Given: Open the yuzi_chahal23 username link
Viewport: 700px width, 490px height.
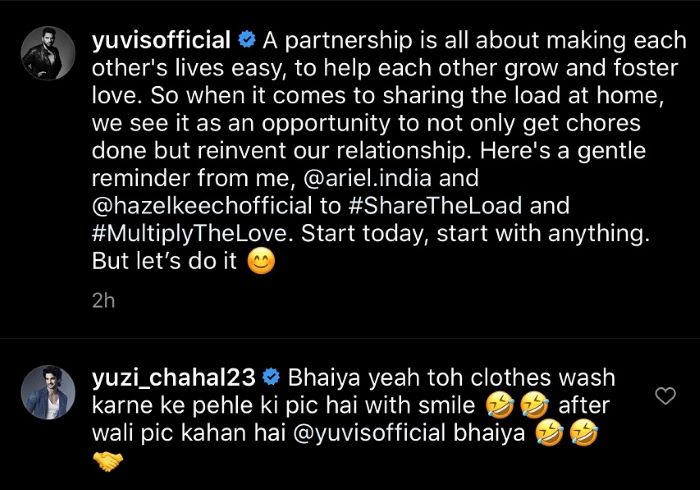Looking at the screenshot, I should (x=185, y=379).
